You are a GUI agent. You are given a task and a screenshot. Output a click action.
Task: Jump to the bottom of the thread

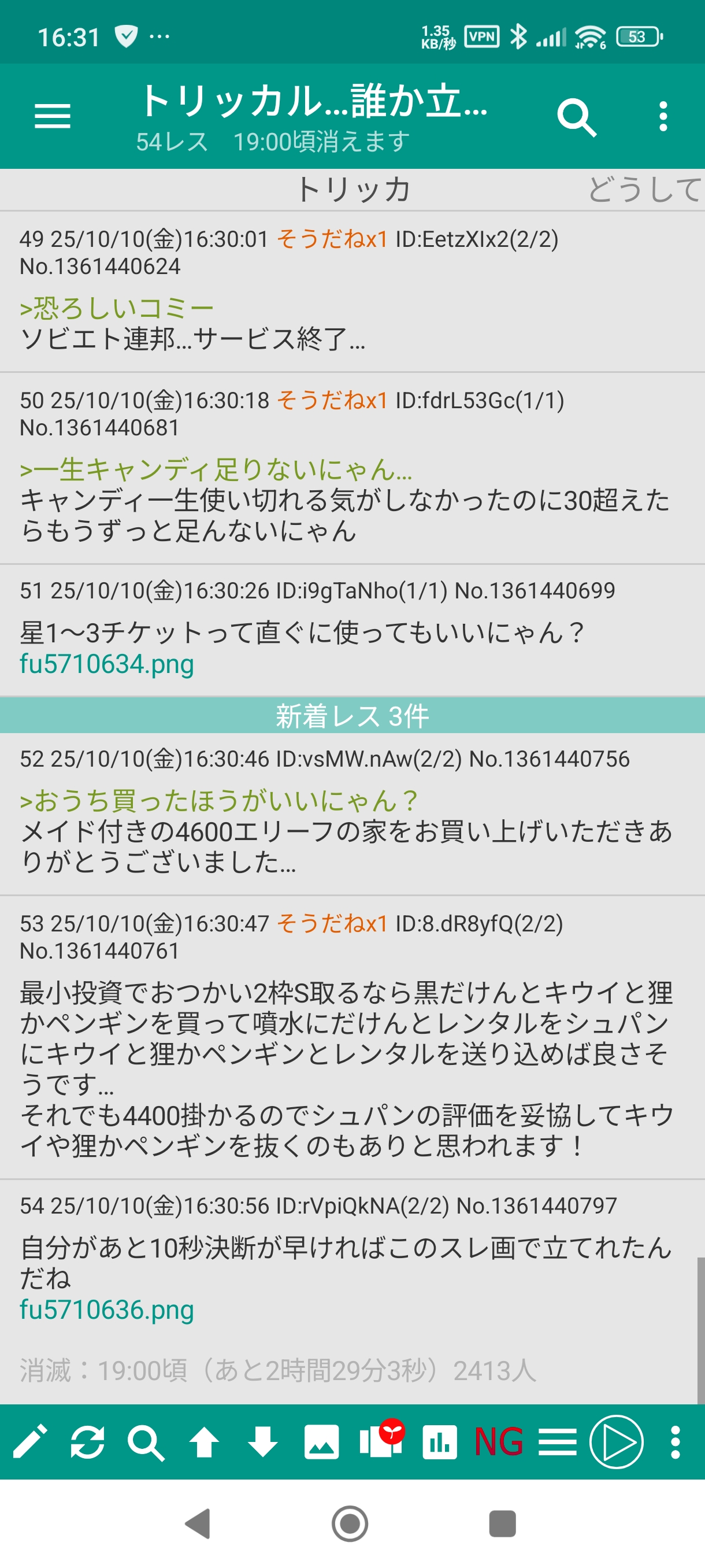pos(262,1441)
